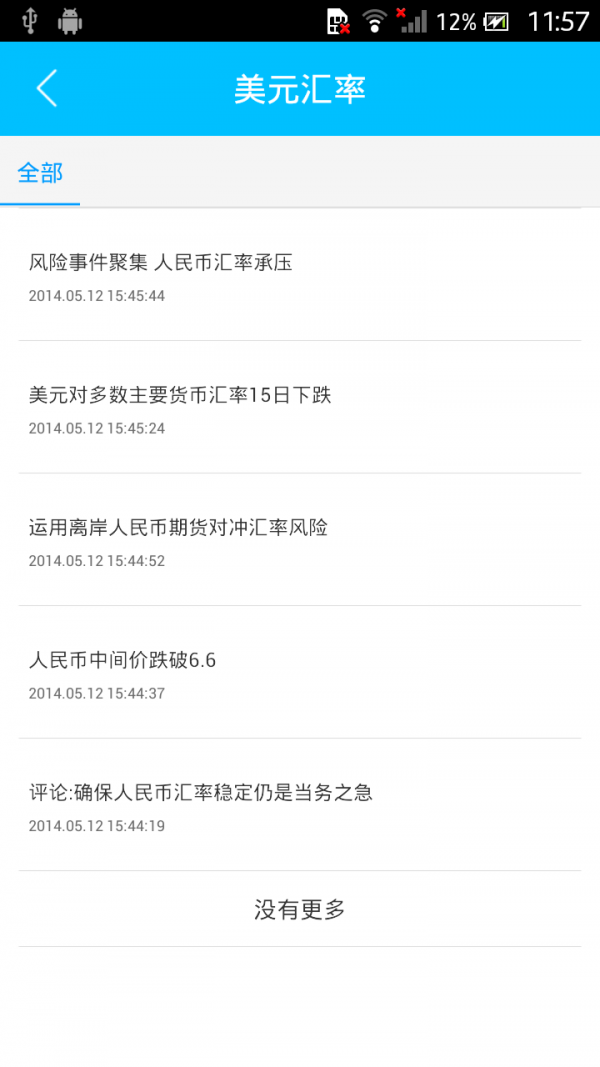View the 人民币中间价跌破6.6 article
Screen dimensions: 600x1067
coord(122,661)
